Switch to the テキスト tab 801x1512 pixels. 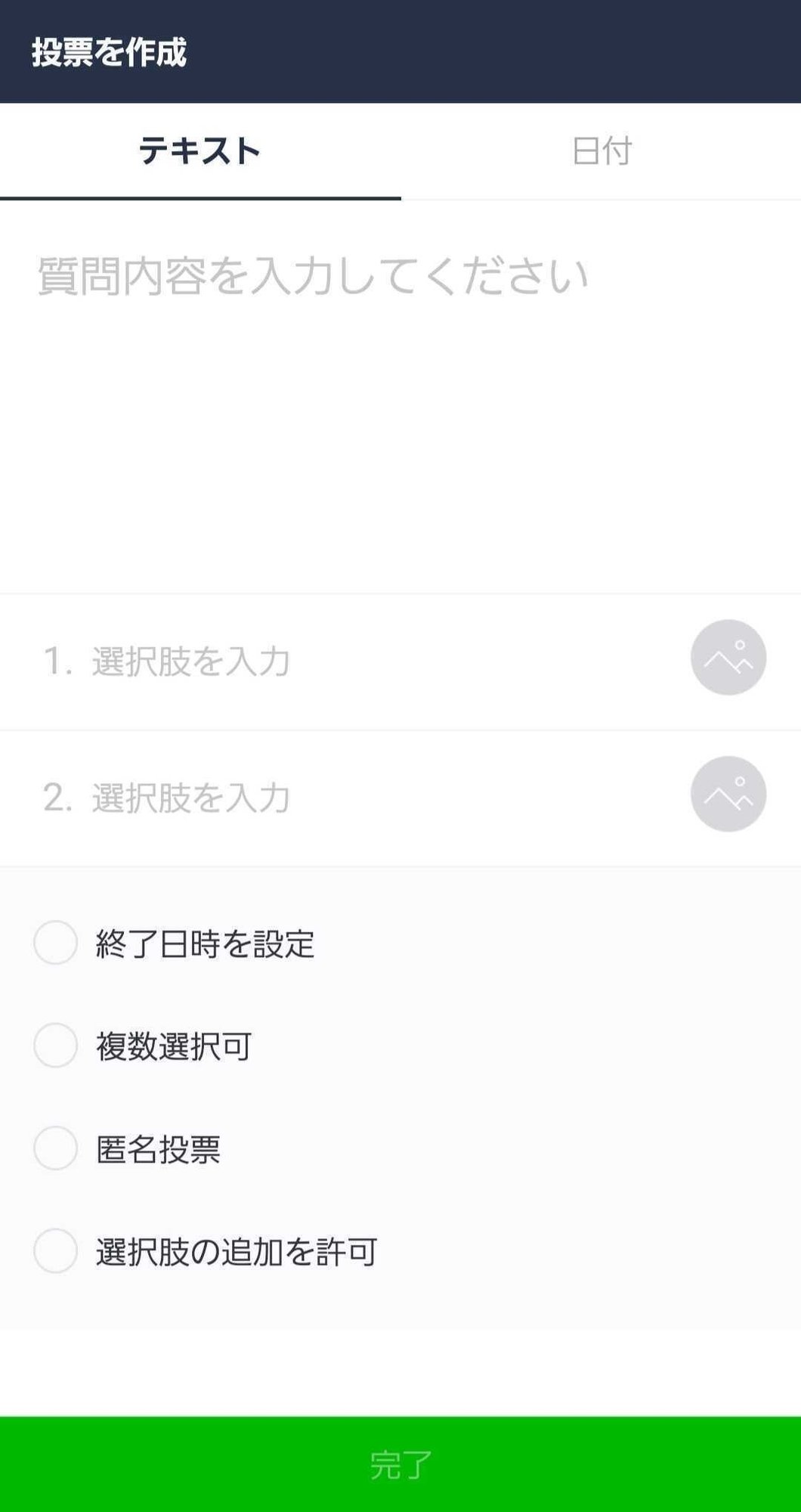pos(200,151)
